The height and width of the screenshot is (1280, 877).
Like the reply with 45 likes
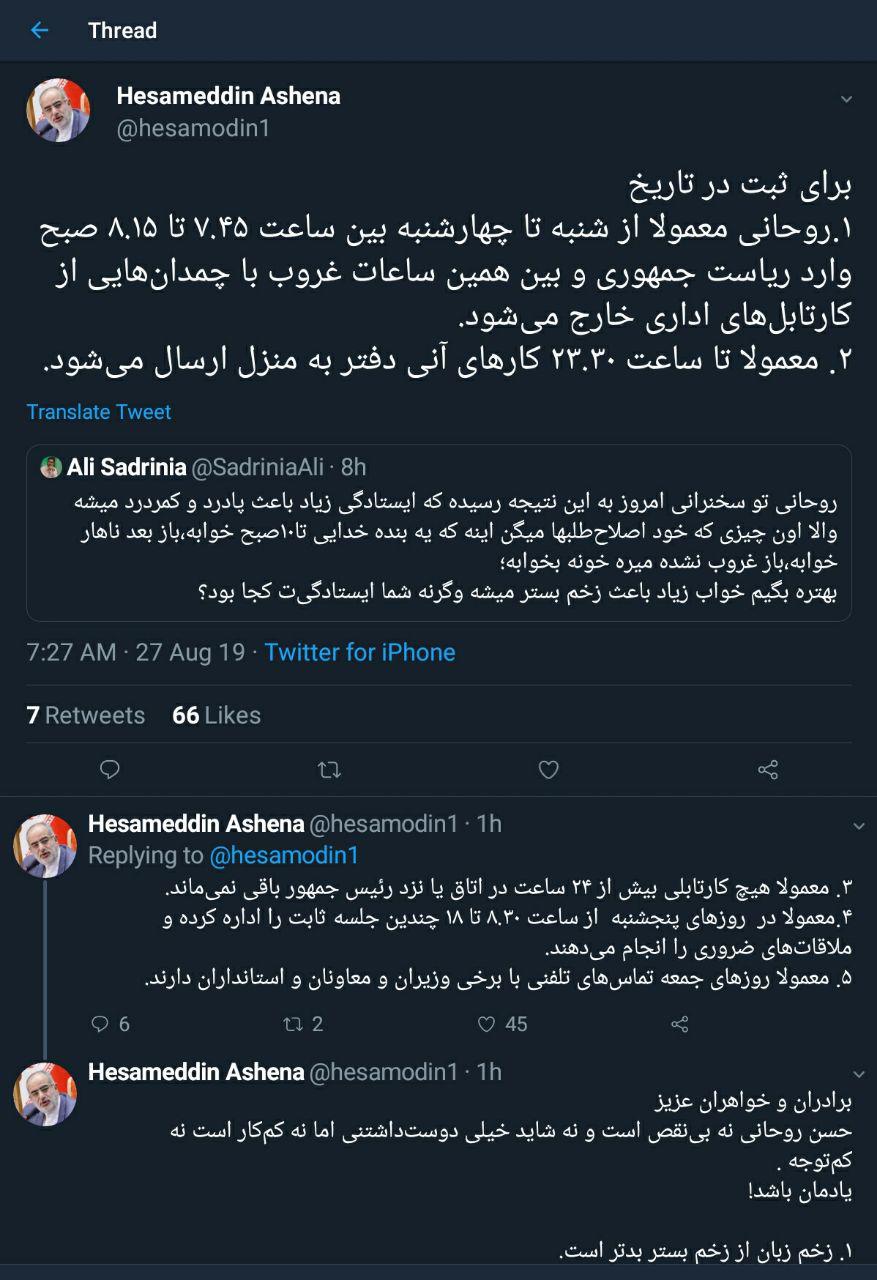[x=487, y=1024]
